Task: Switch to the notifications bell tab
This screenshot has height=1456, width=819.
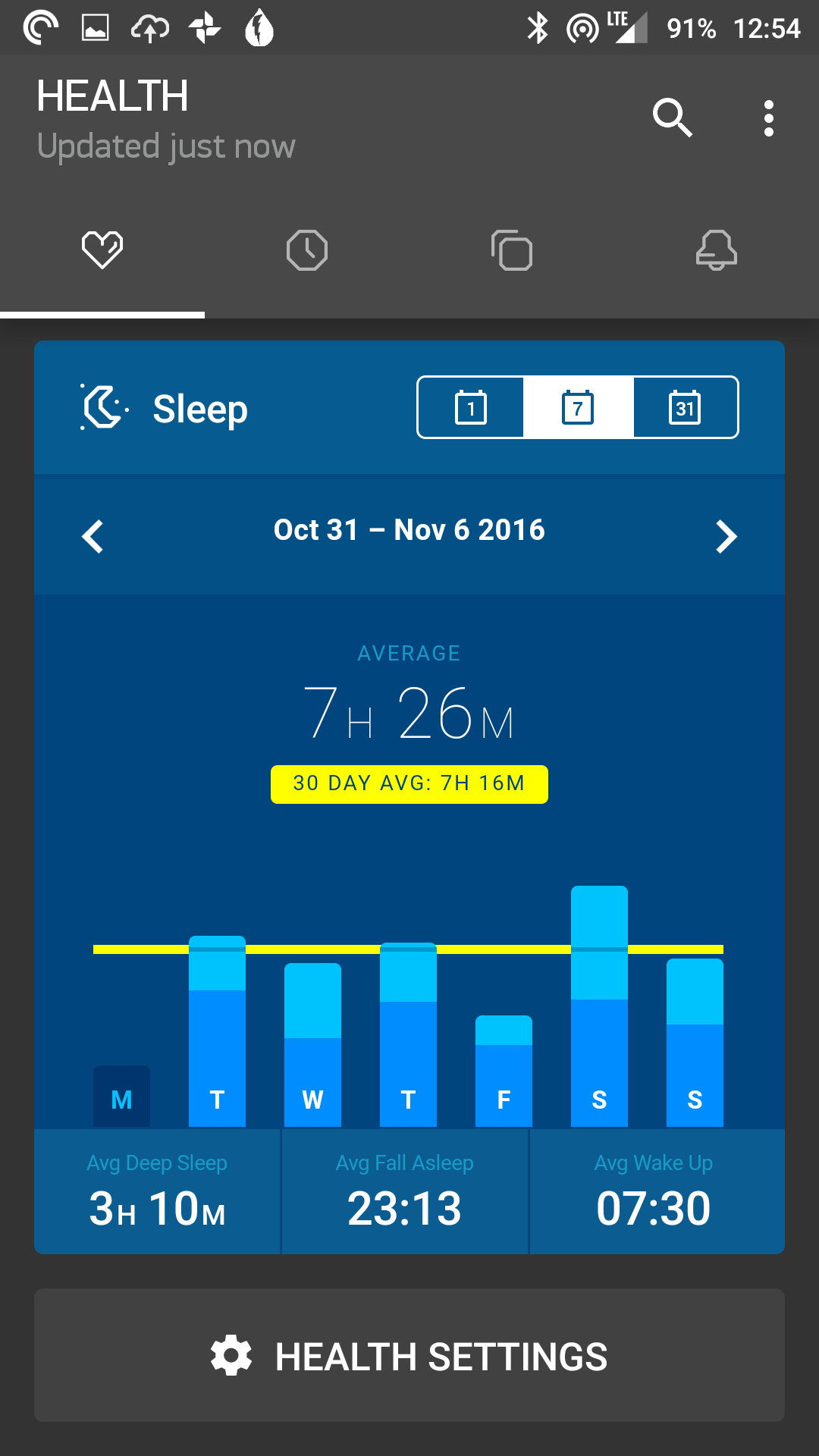Action: (x=717, y=249)
